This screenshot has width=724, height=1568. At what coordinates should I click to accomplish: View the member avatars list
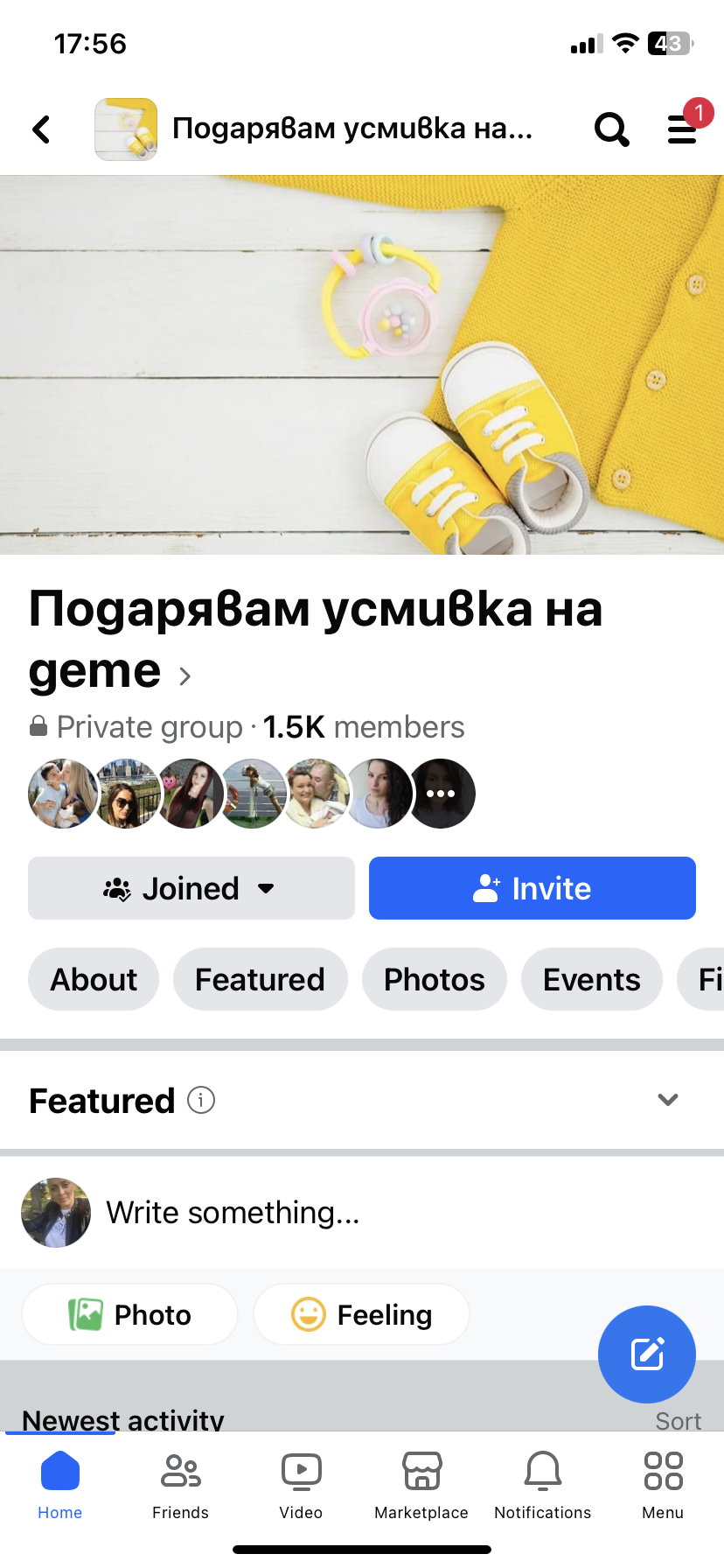point(252,794)
